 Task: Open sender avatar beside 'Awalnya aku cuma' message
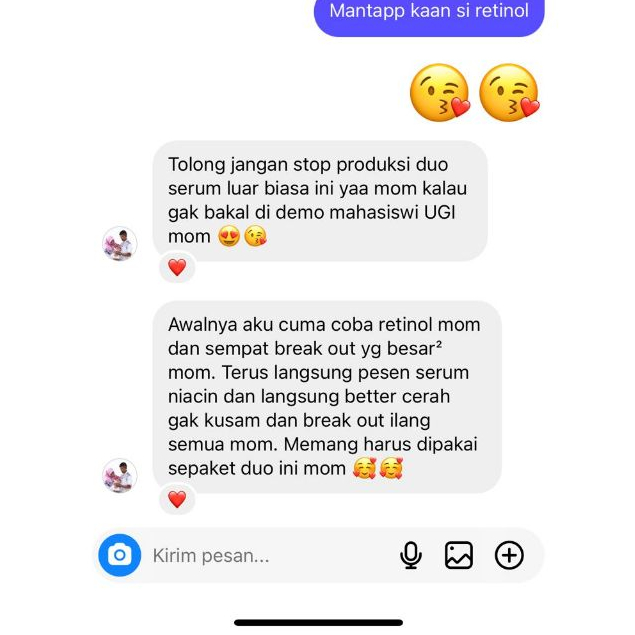(120, 475)
